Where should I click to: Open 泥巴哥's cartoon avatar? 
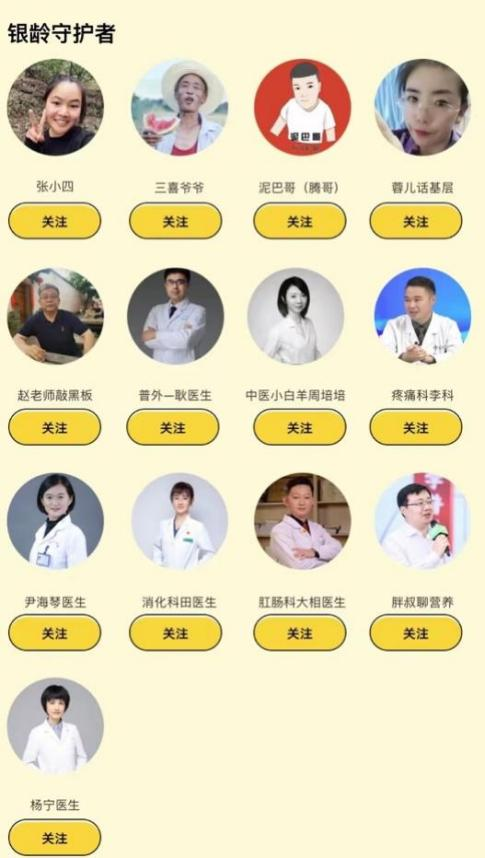pos(303,107)
